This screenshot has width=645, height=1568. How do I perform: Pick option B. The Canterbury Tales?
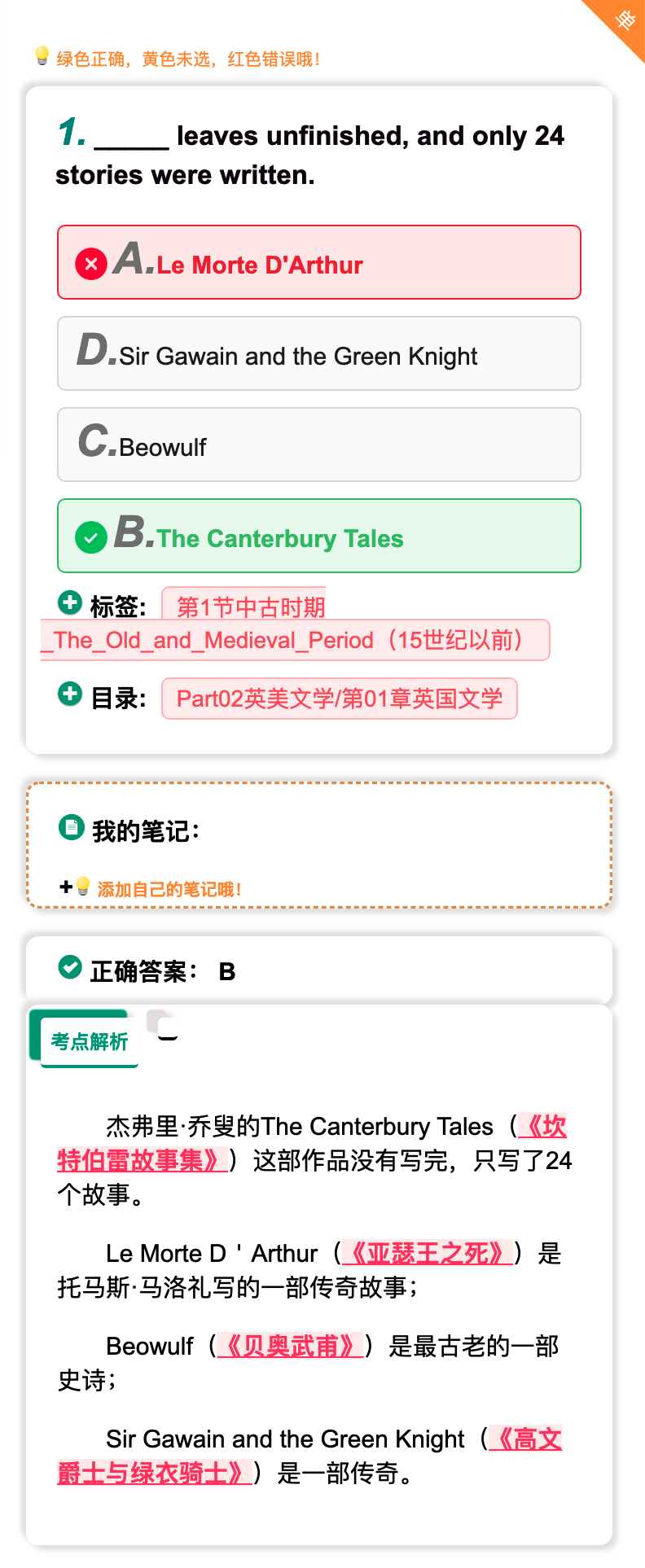tap(318, 536)
